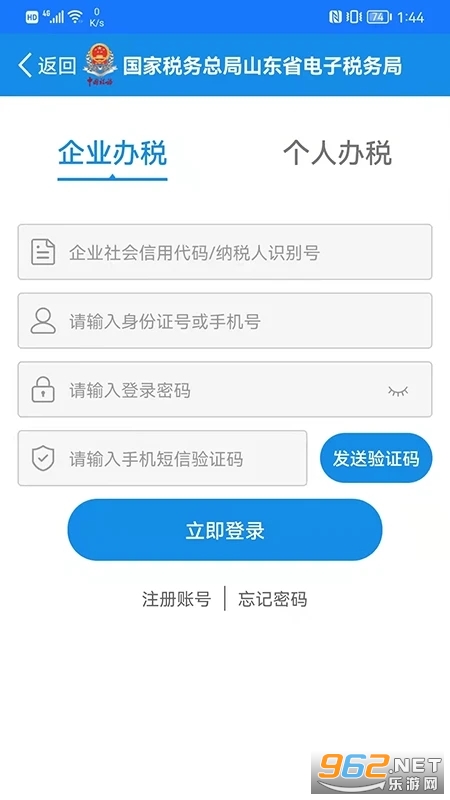Screen dimensions: 450x800
Task: Tap the 手机短信验证码 input field
Action: [x=162, y=458]
